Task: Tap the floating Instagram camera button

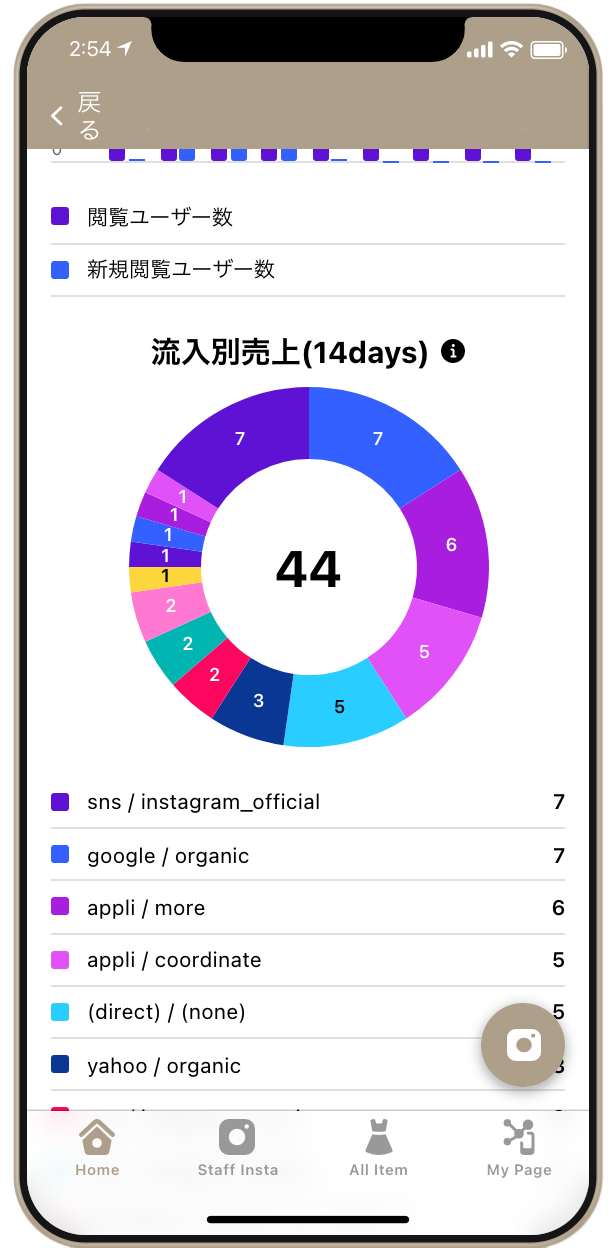Action: [524, 1045]
